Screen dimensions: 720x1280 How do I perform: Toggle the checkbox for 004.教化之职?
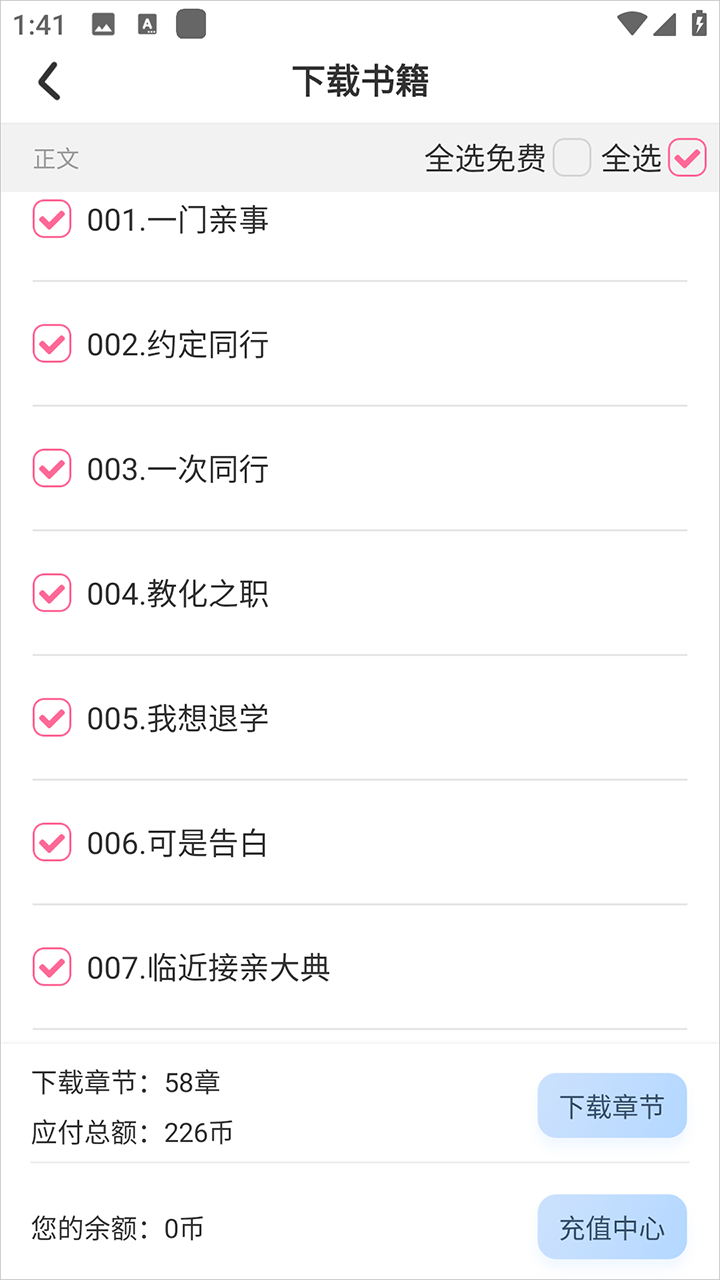pos(52,593)
